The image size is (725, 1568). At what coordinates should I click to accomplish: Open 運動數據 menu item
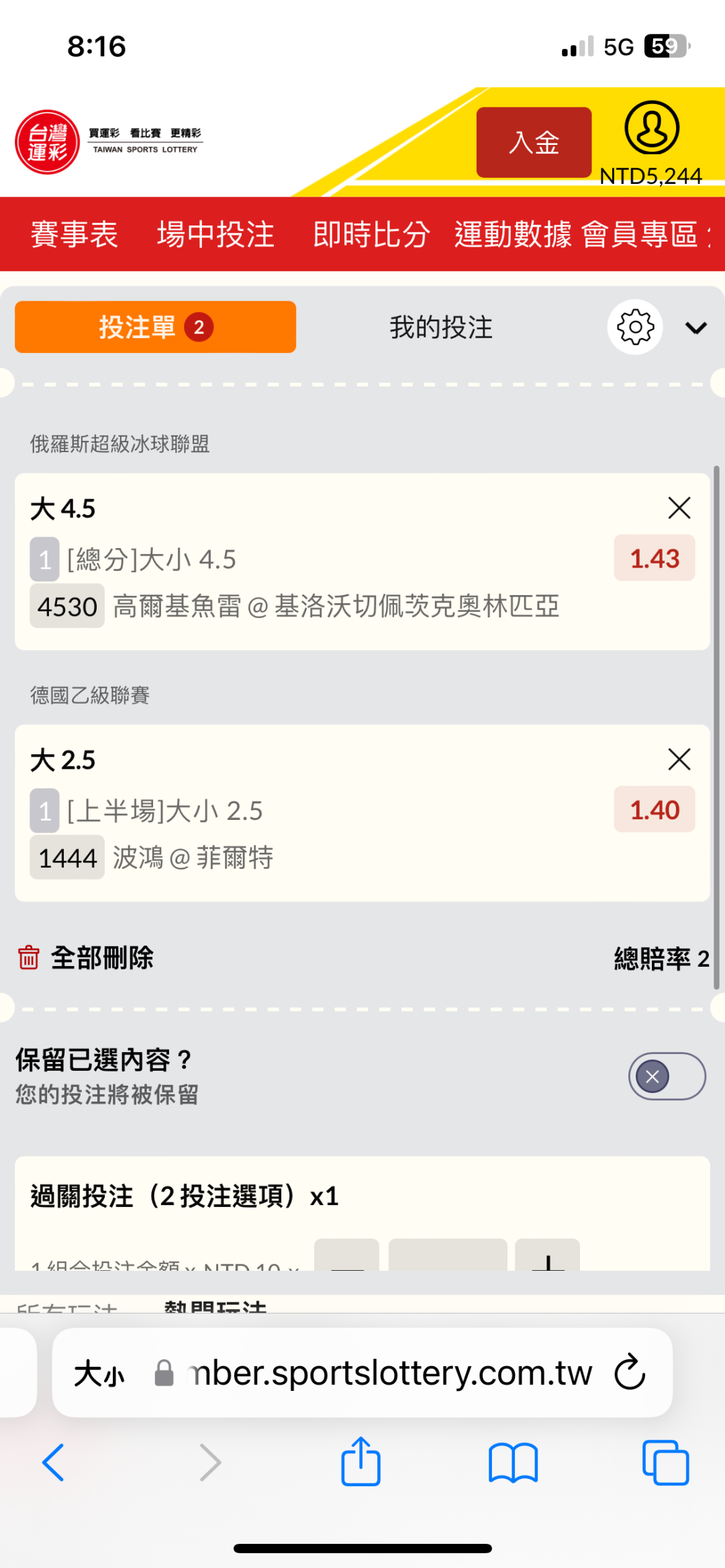513,234
